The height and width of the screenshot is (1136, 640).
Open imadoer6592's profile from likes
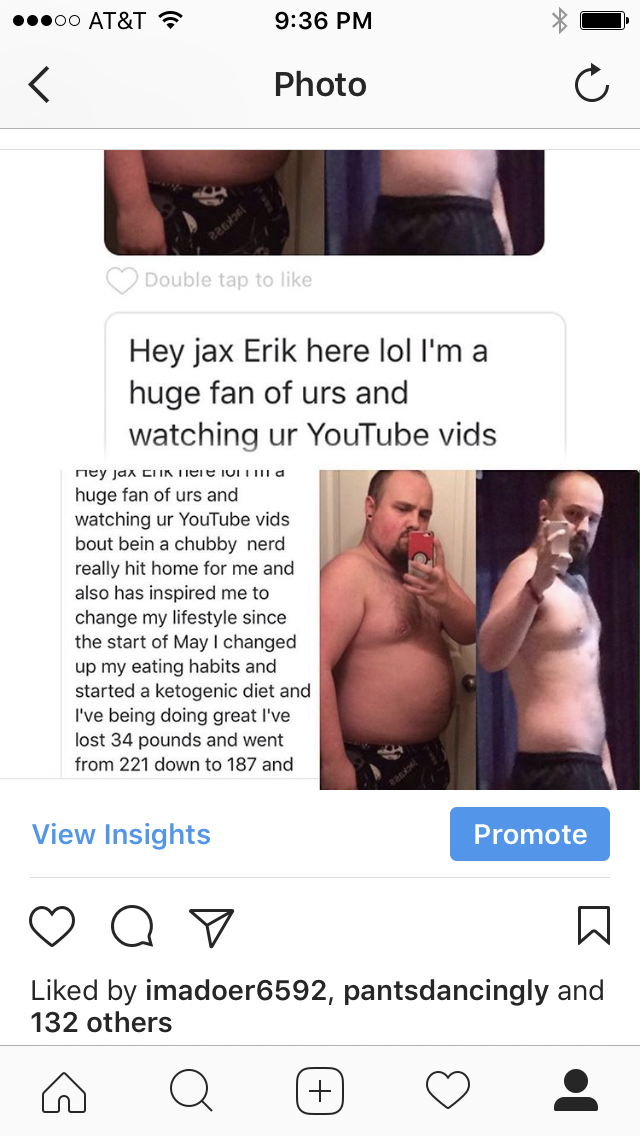click(236, 991)
